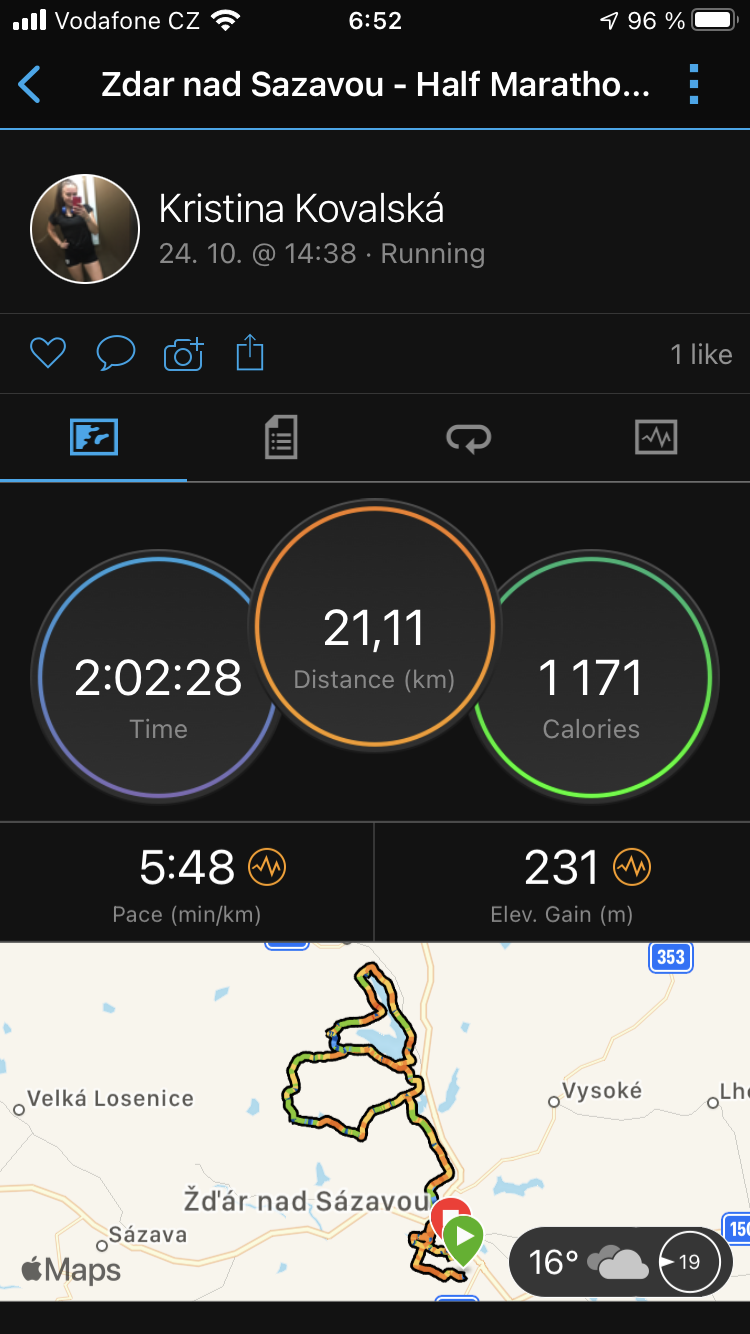Screen dimensions: 750x1334
Task: View who liked via 1 like
Action: [x=701, y=354]
